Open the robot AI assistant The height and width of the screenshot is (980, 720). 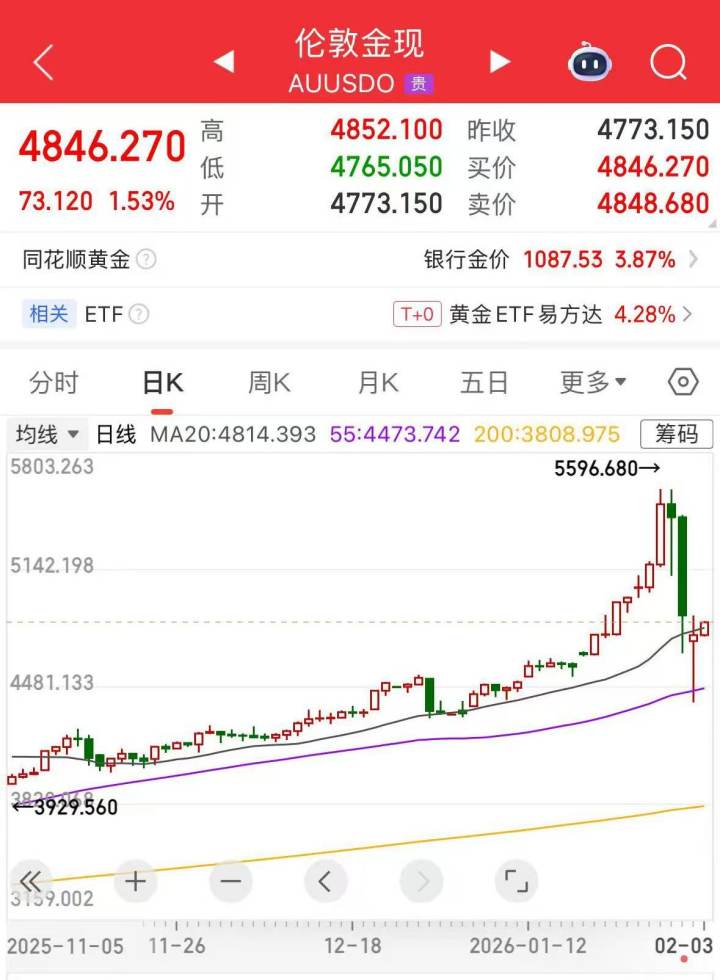click(590, 62)
